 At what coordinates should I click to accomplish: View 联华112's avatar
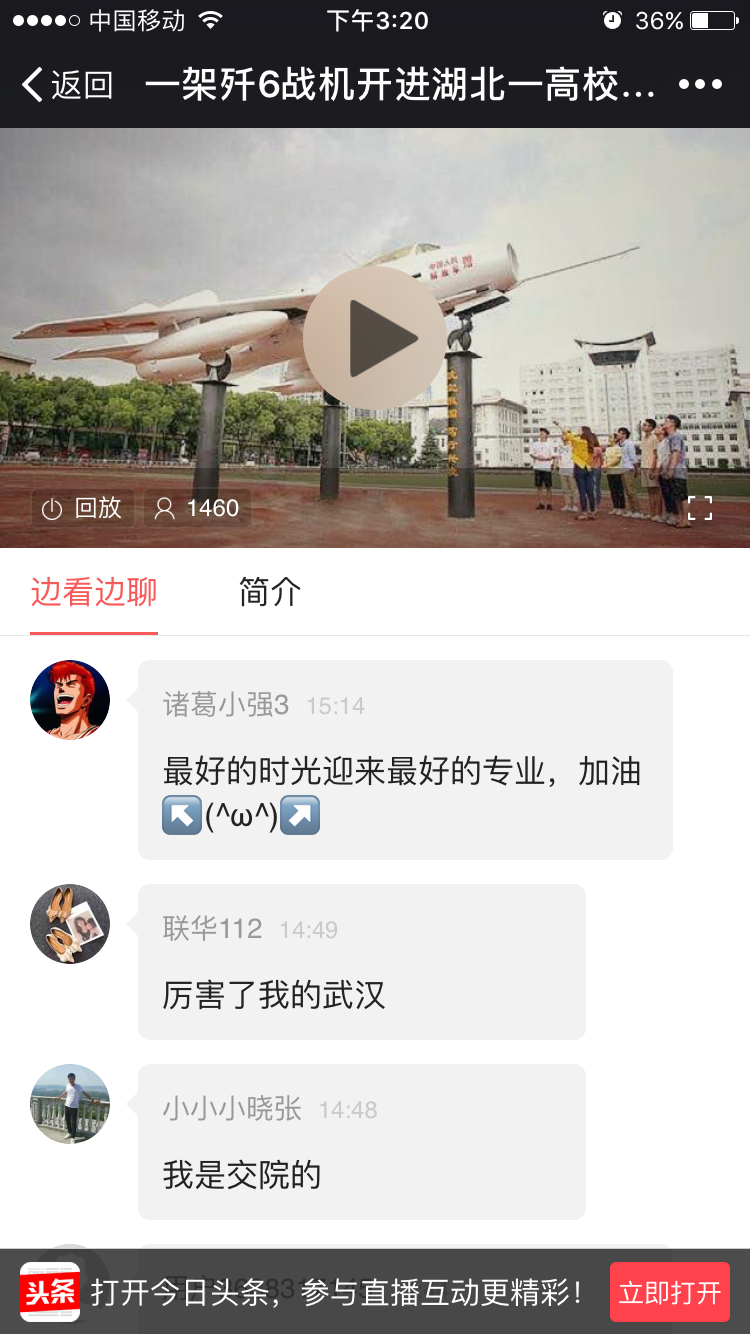(x=70, y=924)
